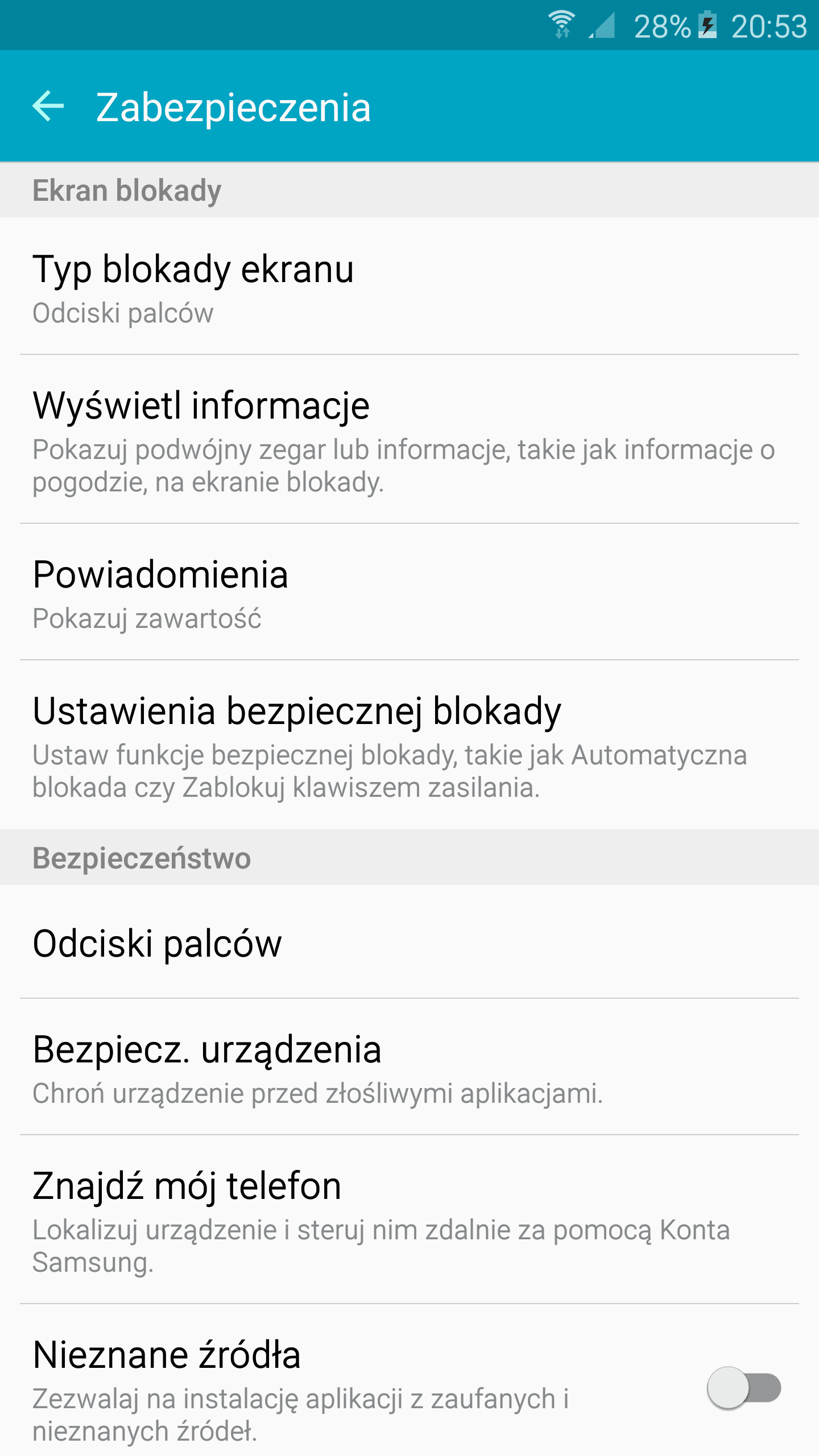Select the Powiadomienia row
The image size is (819, 1456).
[409, 592]
